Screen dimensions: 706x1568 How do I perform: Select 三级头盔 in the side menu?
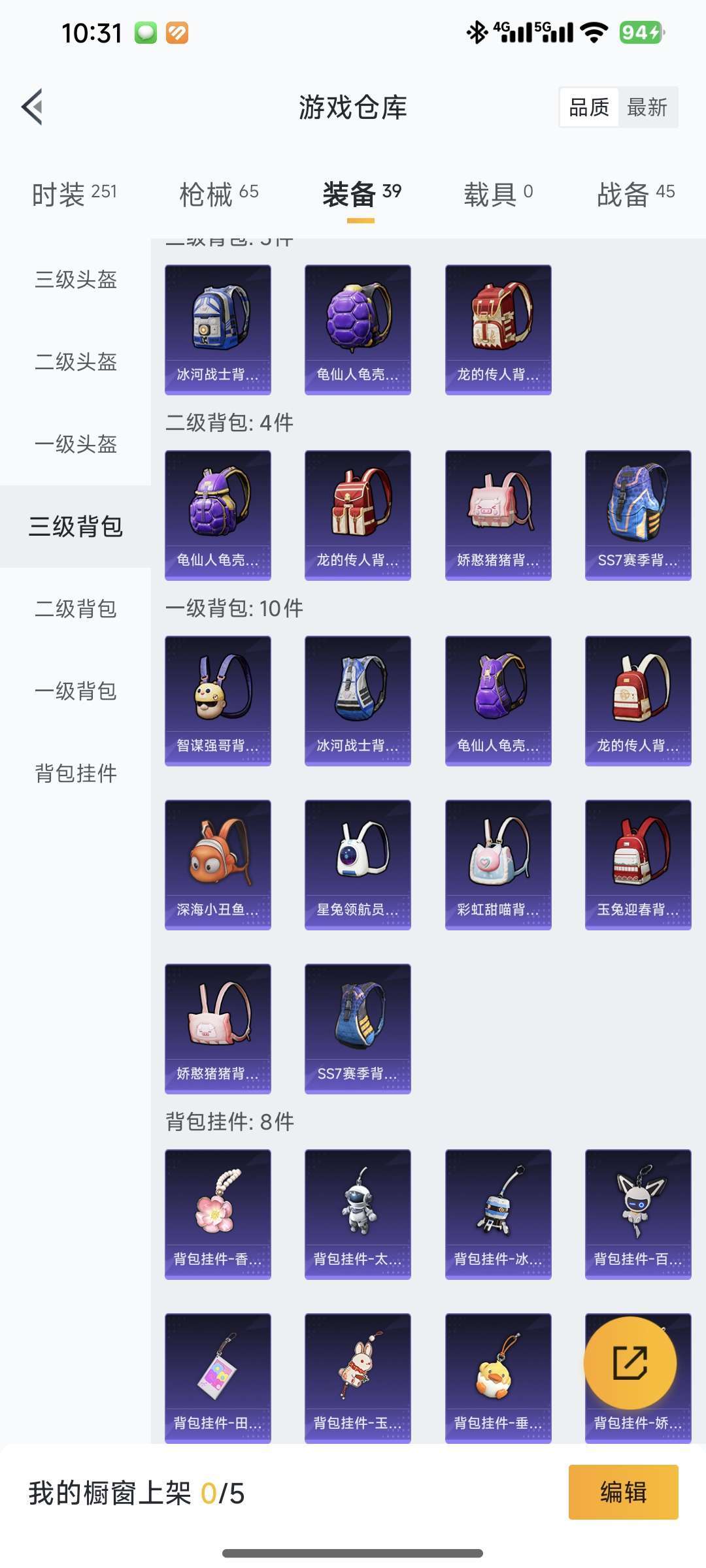tap(76, 280)
